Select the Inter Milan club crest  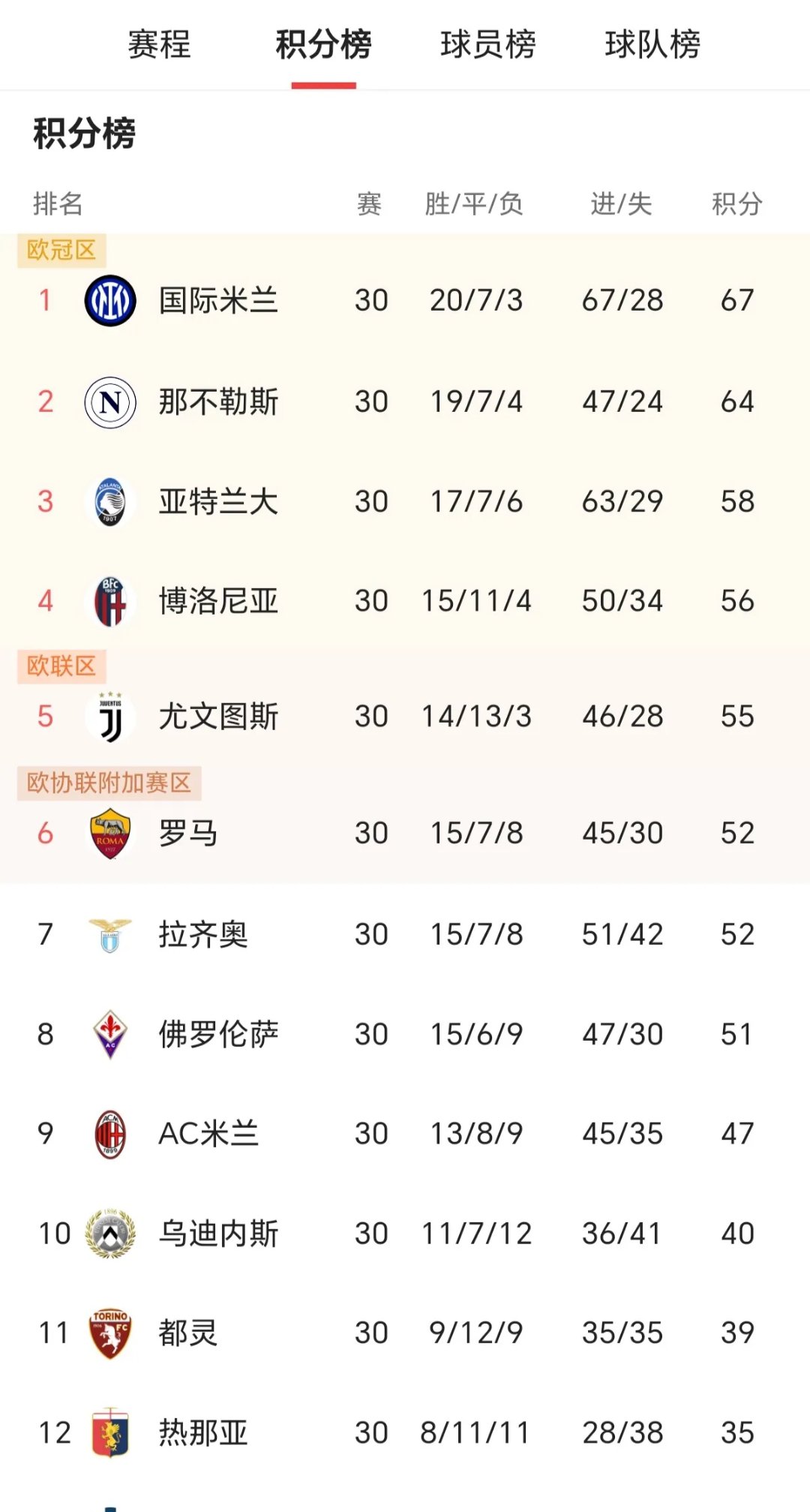(x=109, y=299)
